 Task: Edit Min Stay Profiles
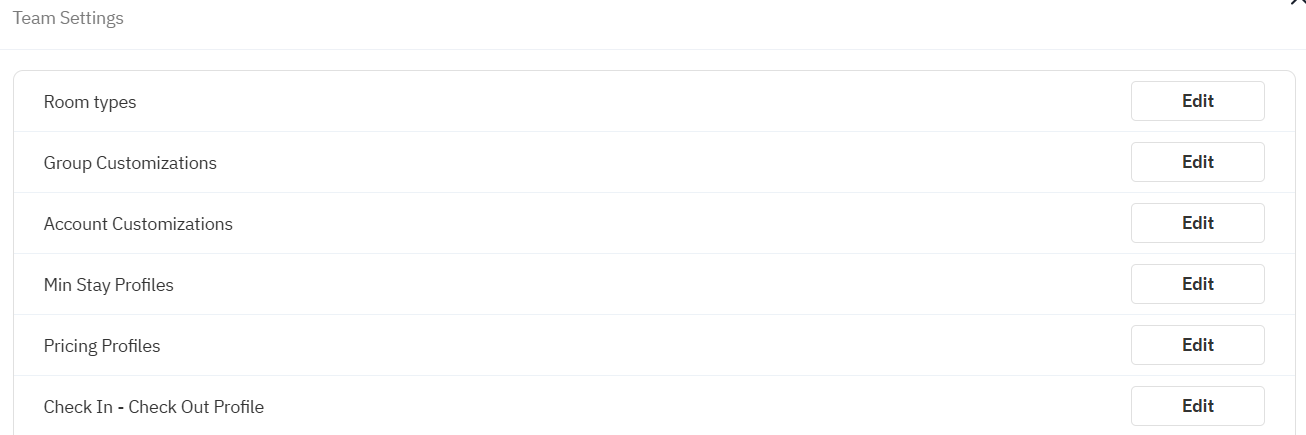point(1197,284)
